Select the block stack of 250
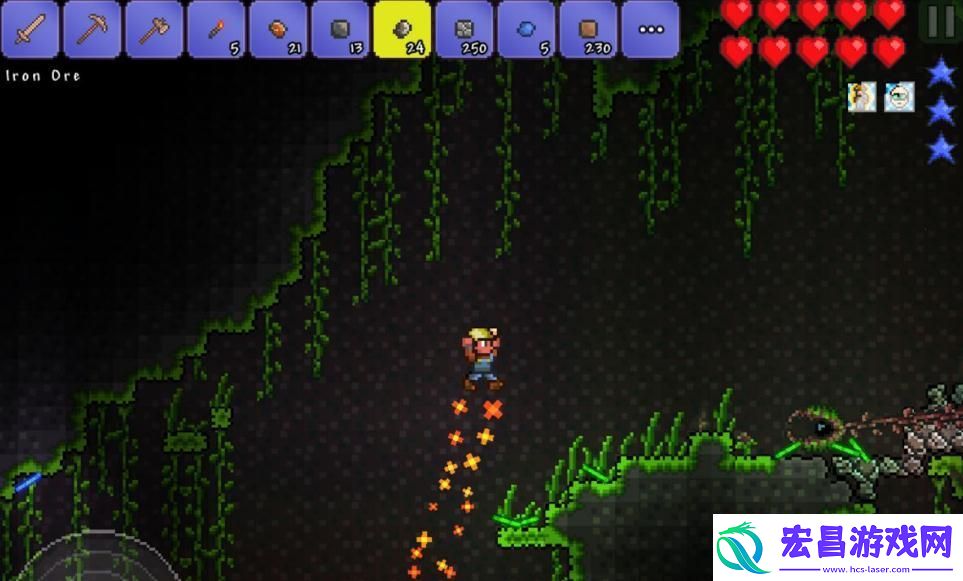963x581 pixels. (x=464, y=29)
